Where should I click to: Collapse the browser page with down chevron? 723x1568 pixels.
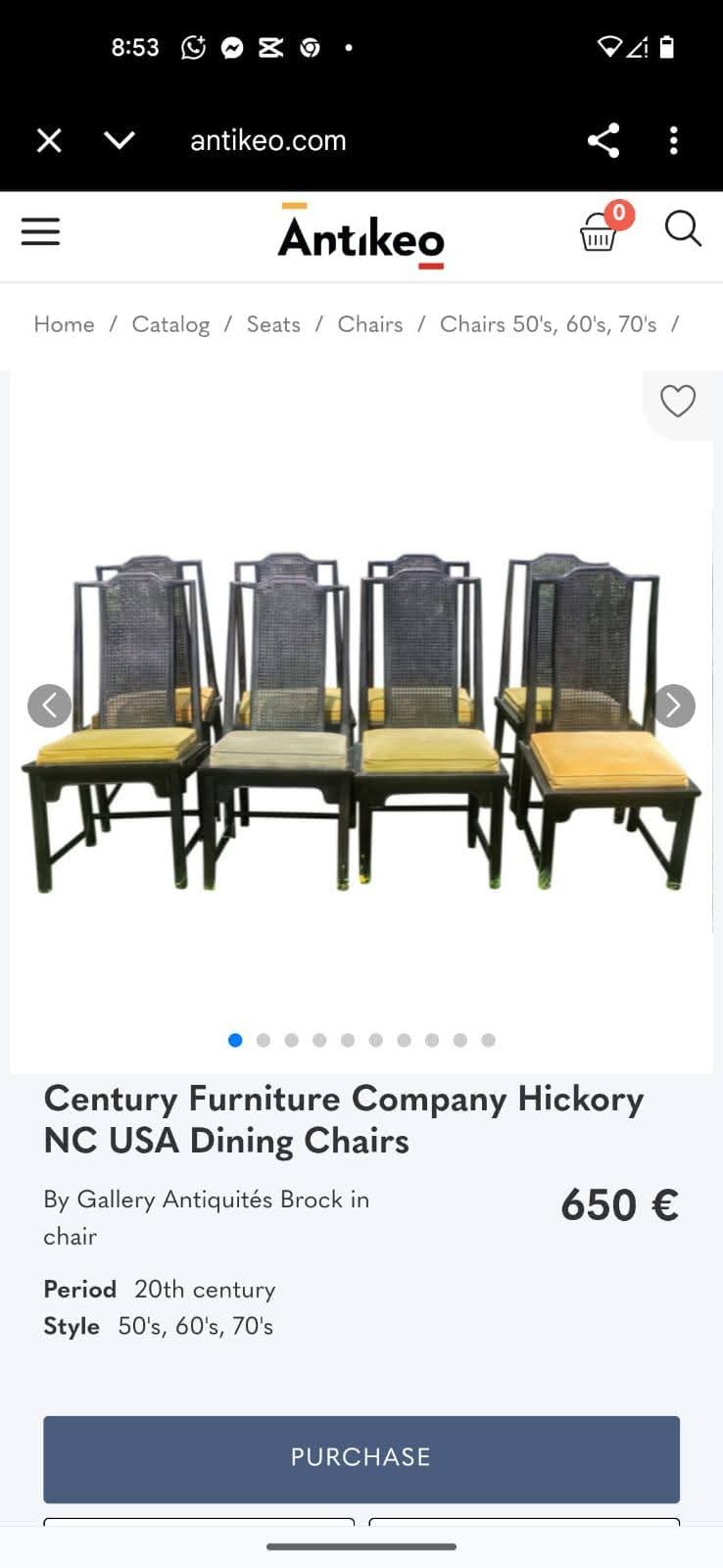click(119, 140)
